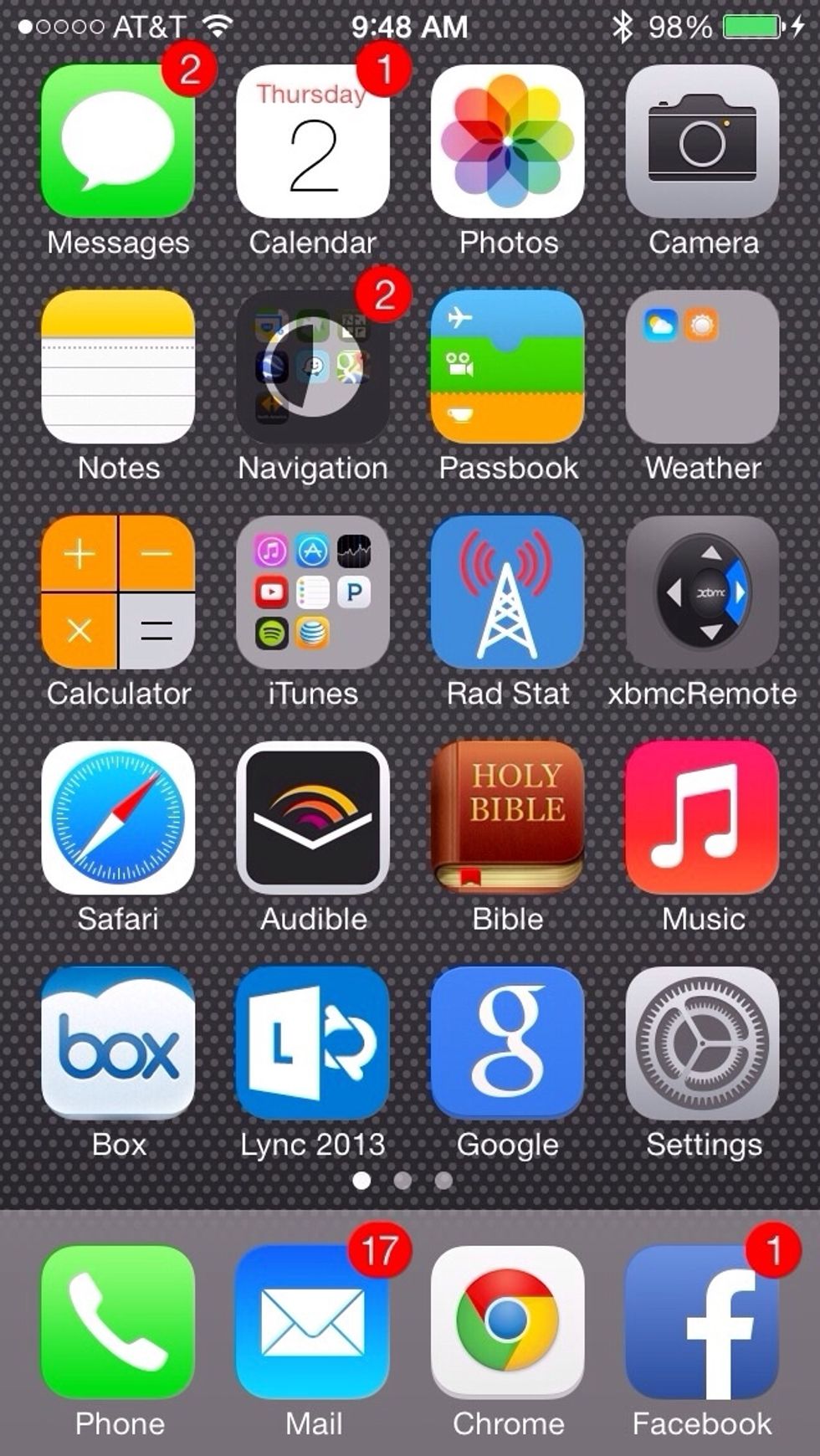Launch Lync 2013

pyautogui.click(x=312, y=1046)
